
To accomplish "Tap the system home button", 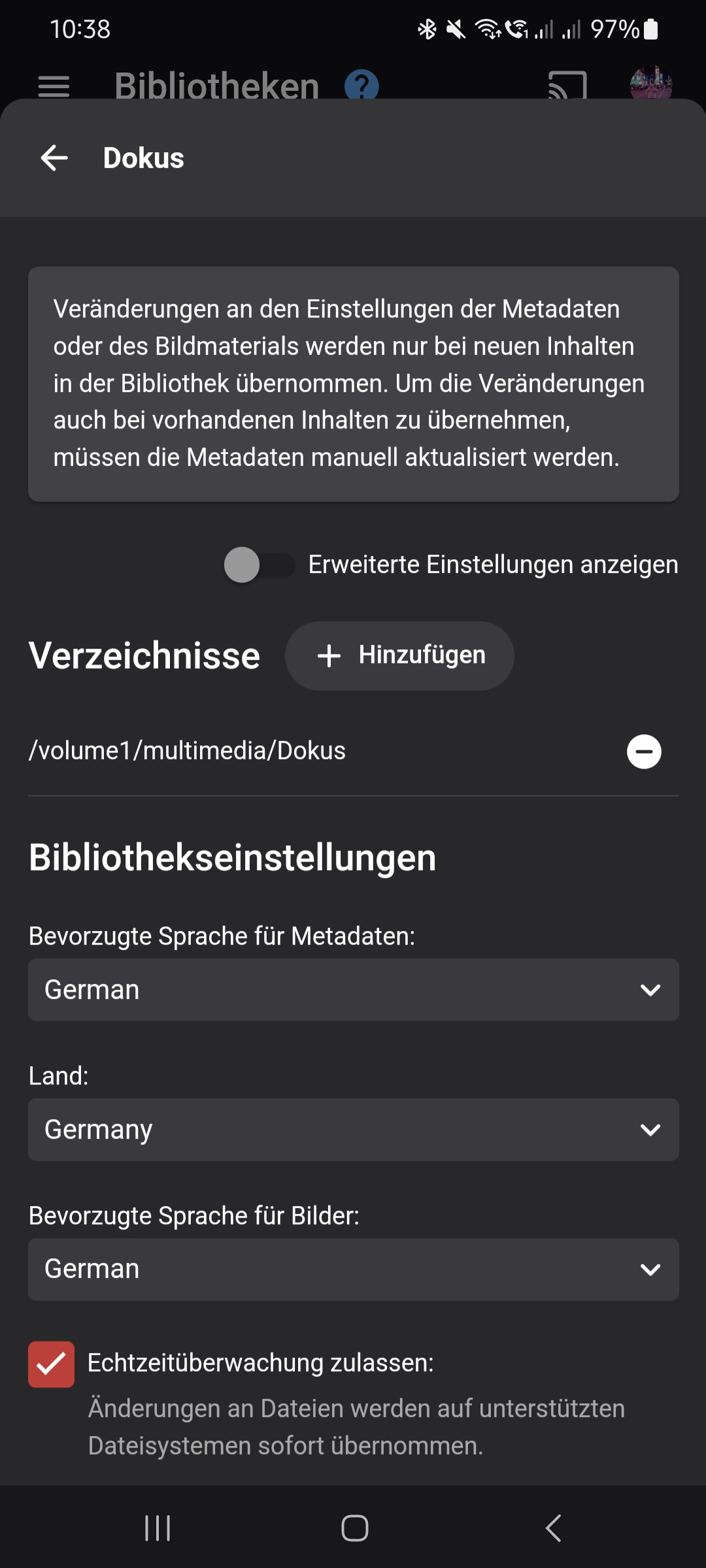I will tap(354, 1528).
